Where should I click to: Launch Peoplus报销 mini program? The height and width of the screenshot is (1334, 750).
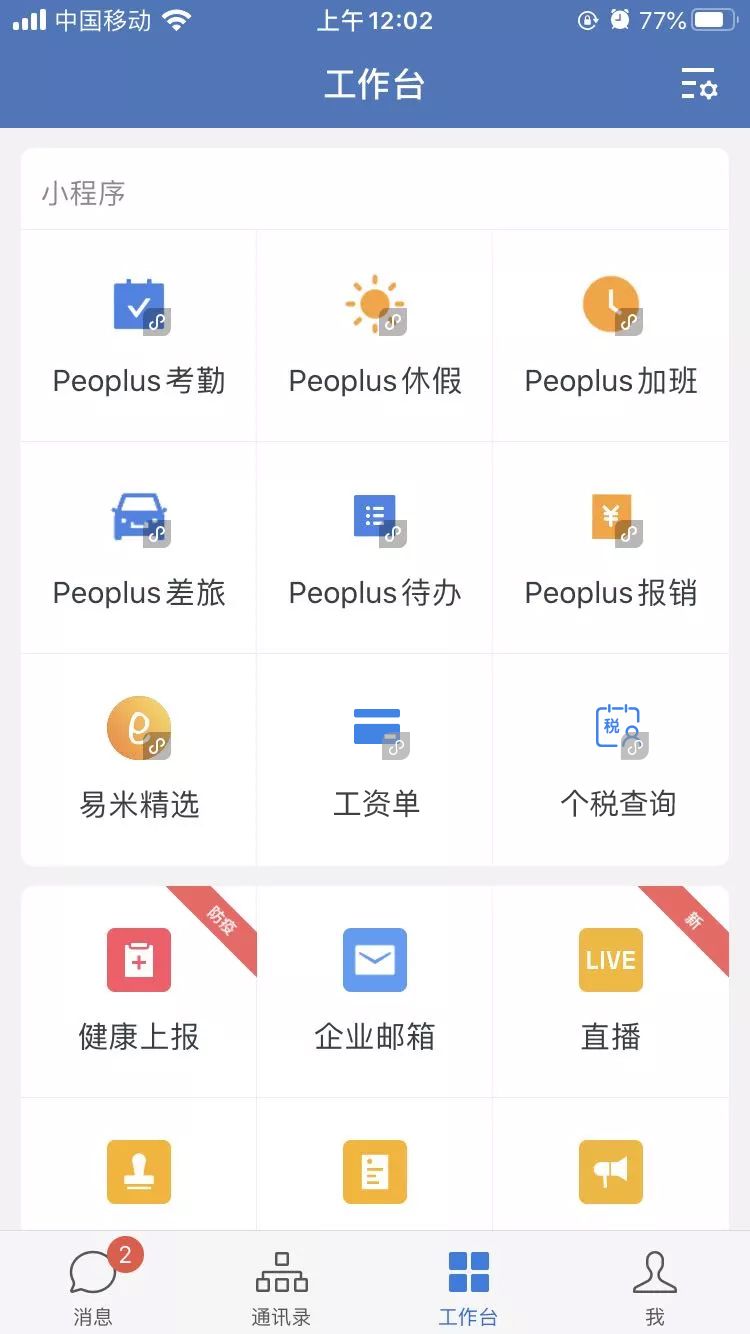coord(611,548)
